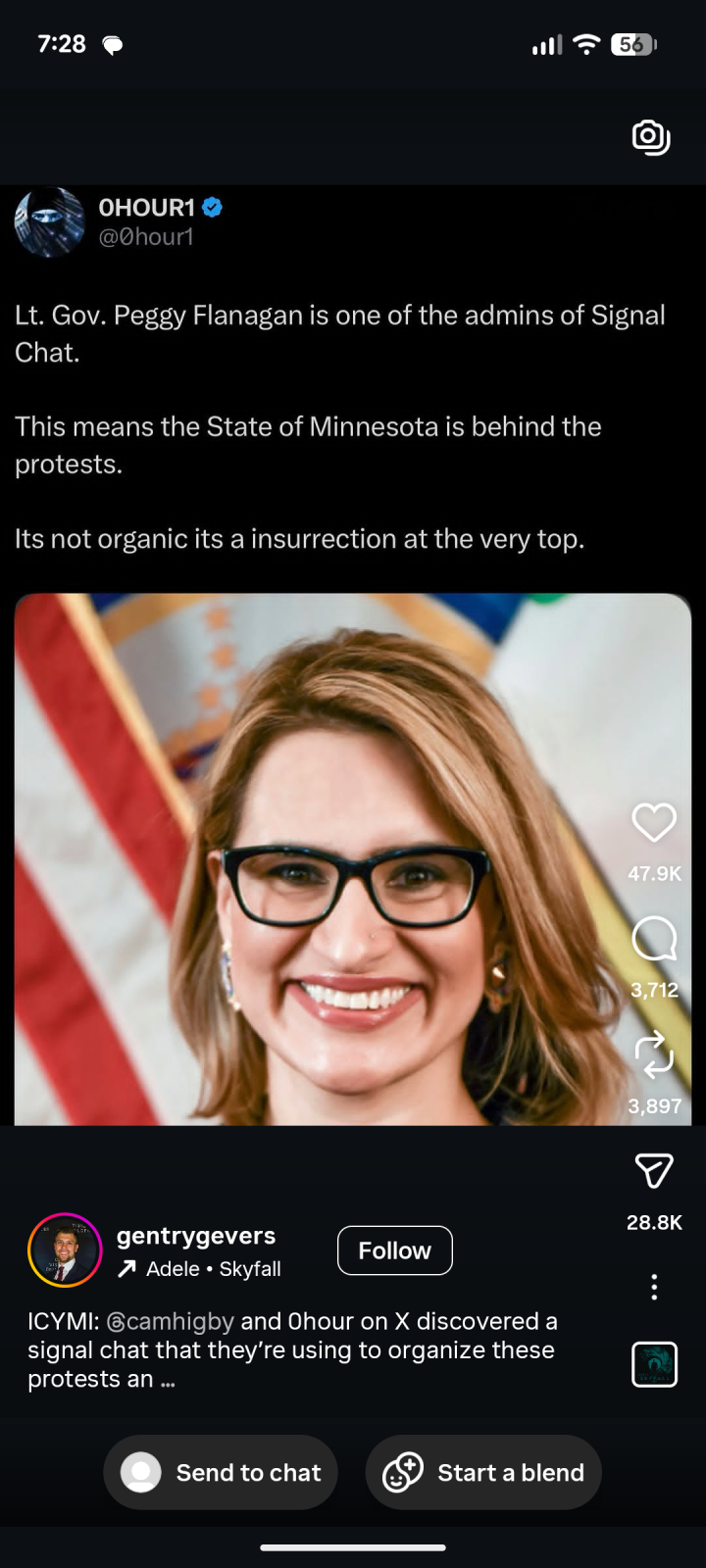
Task: Tap Send to chat
Action: tap(221, 1472)
